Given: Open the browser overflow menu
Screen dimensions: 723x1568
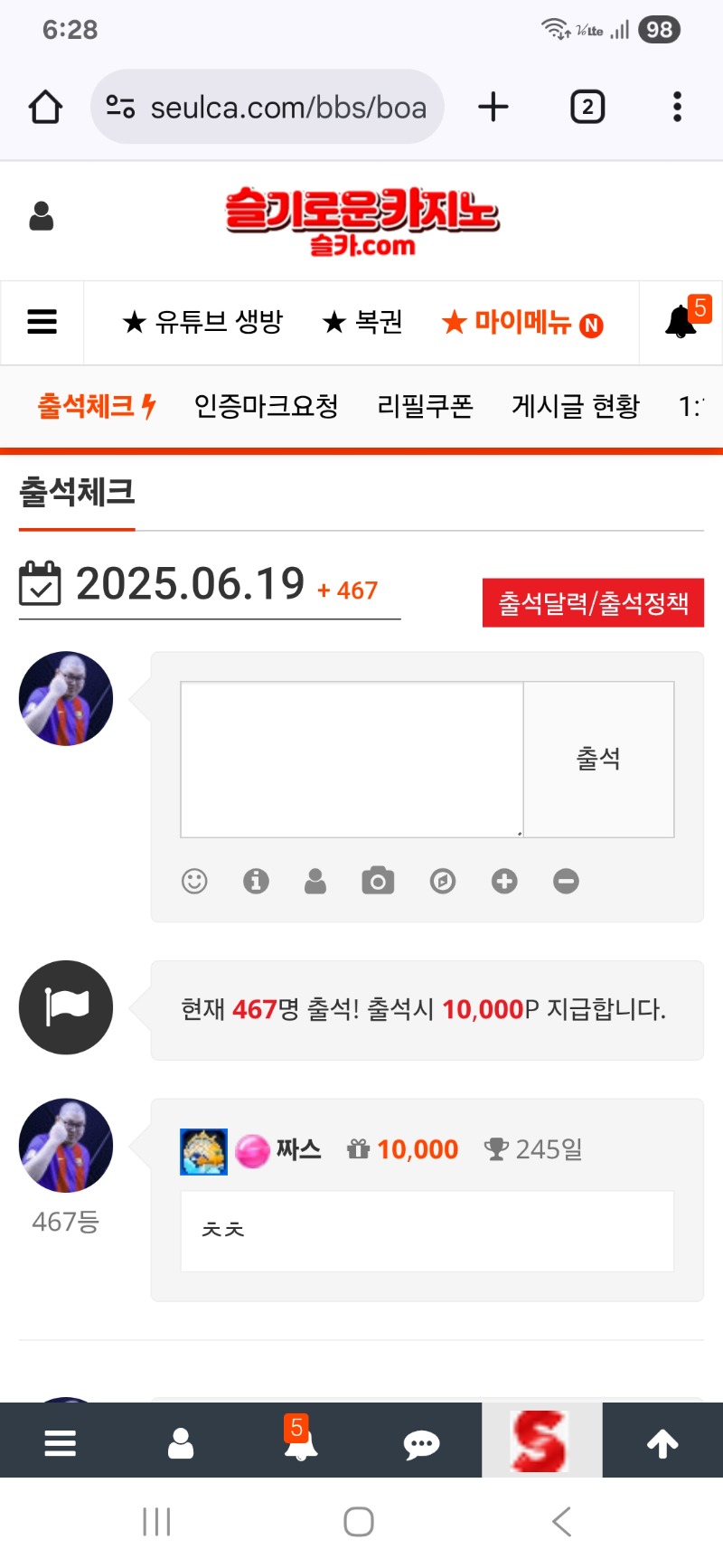Looking at the screenshot, I should click(x=677, y=108).
